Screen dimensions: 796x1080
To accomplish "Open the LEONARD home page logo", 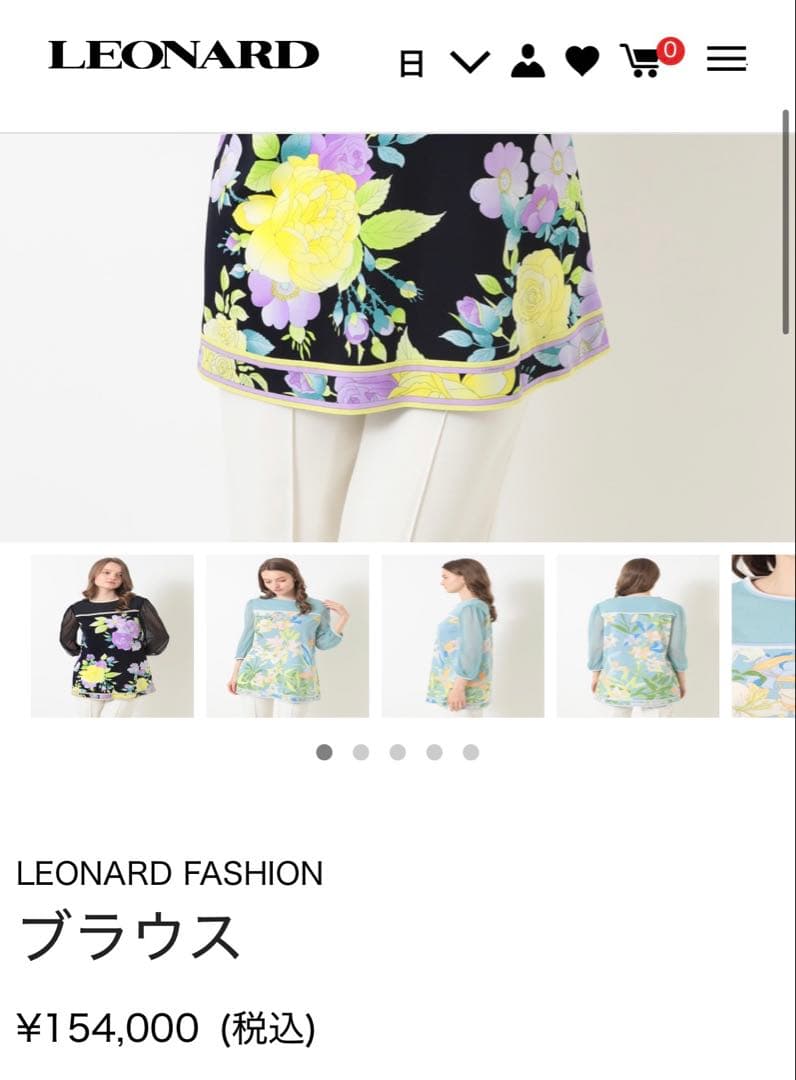I will (183, 55).
